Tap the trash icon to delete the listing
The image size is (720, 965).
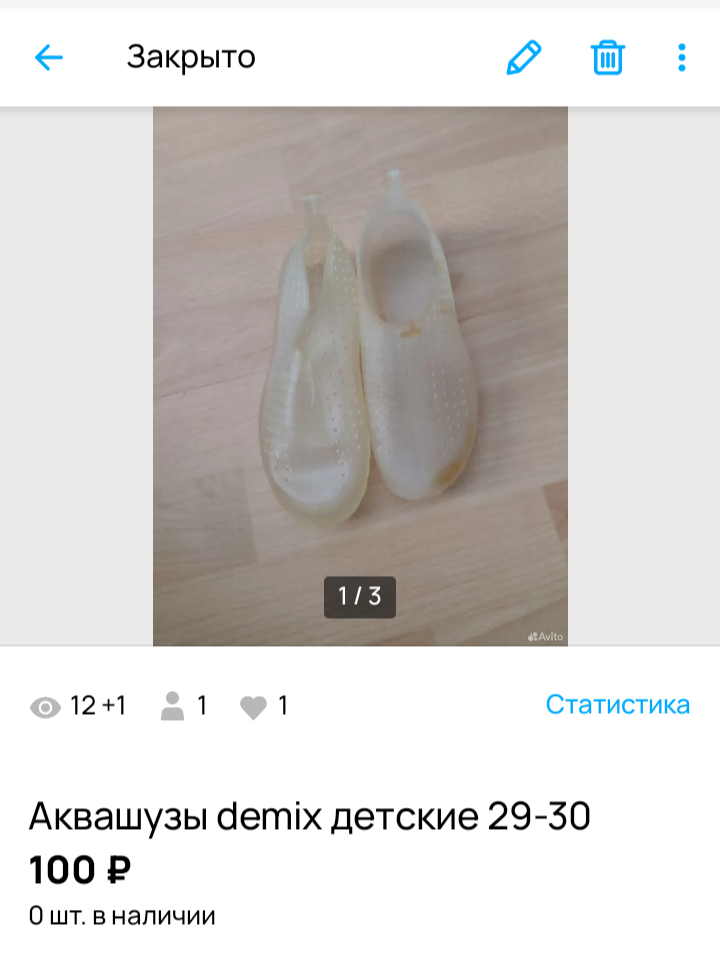click(606, 58)
